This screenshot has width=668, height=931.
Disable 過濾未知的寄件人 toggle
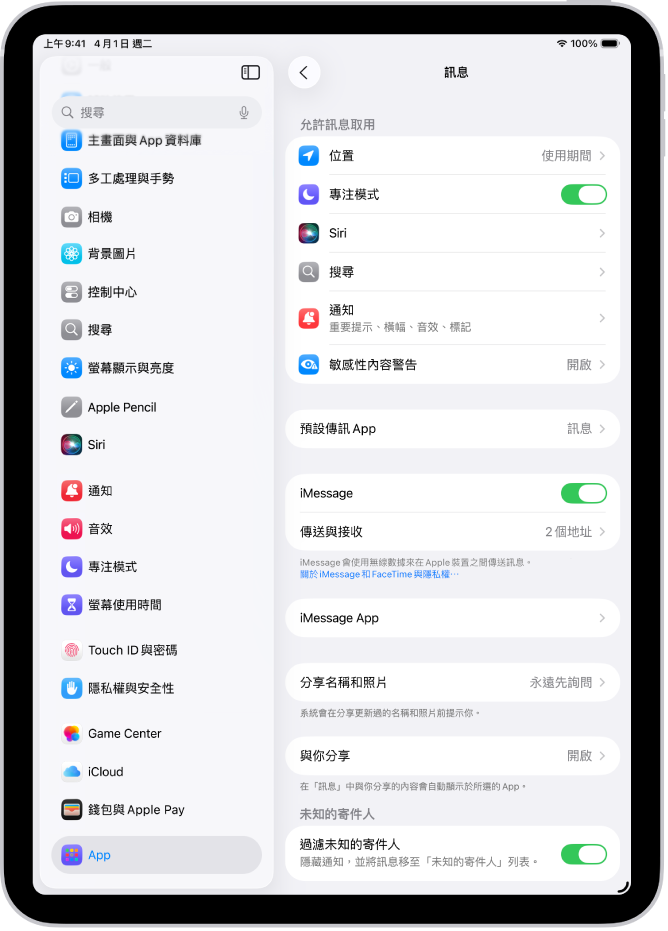point(583,854)
